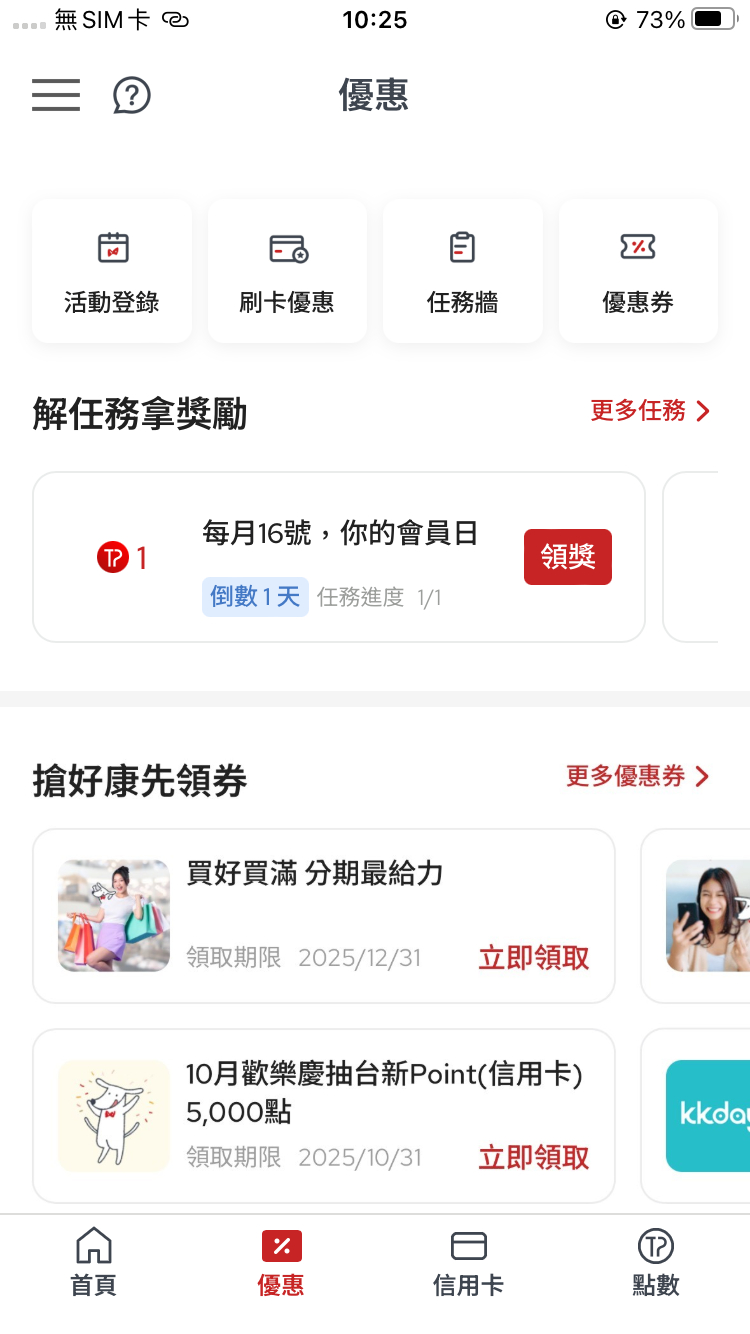Viewport: 750px width, 1334px height.
Task: Open 刷卡優惠 shortcut
Action: [287, 271]
